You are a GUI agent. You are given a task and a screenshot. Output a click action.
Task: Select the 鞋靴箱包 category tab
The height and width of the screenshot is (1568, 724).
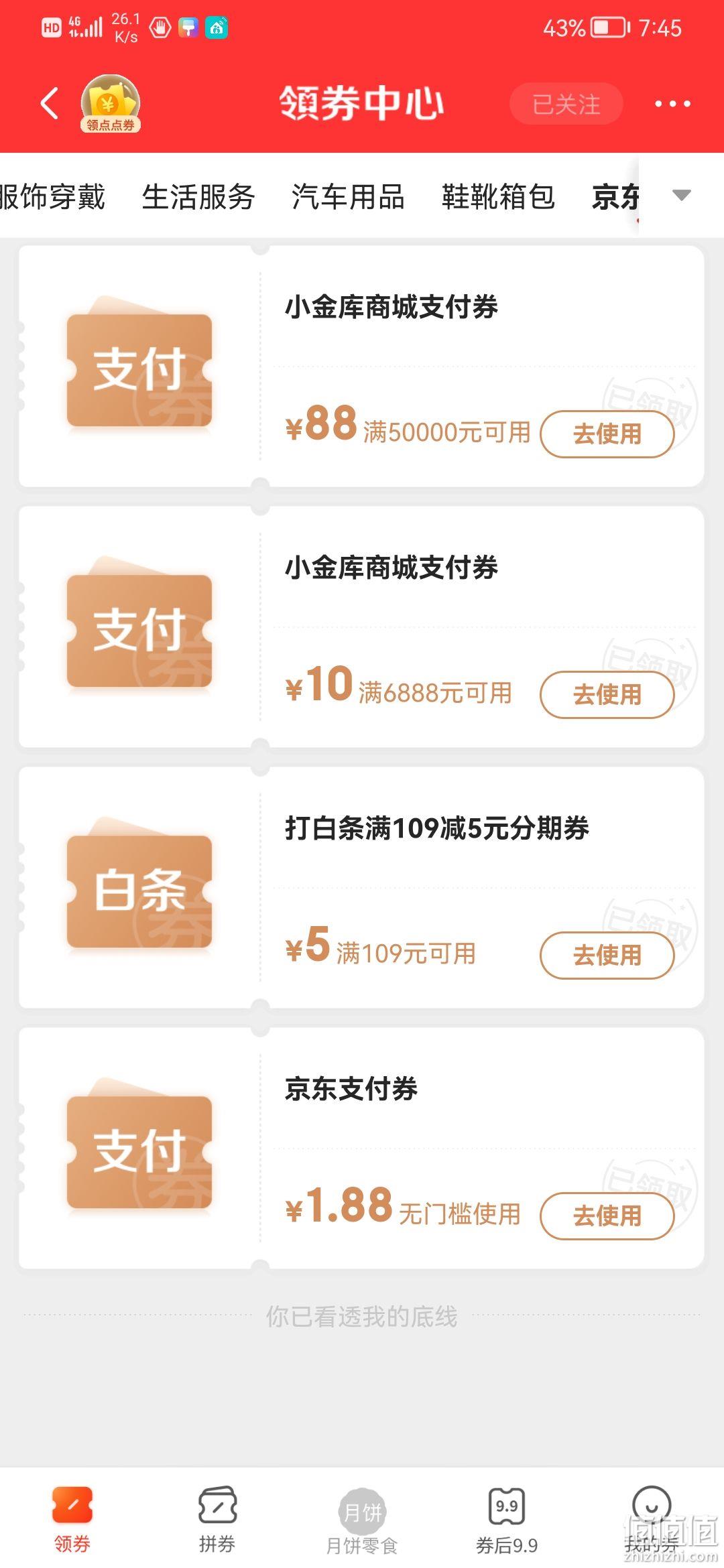coord(498,196)
